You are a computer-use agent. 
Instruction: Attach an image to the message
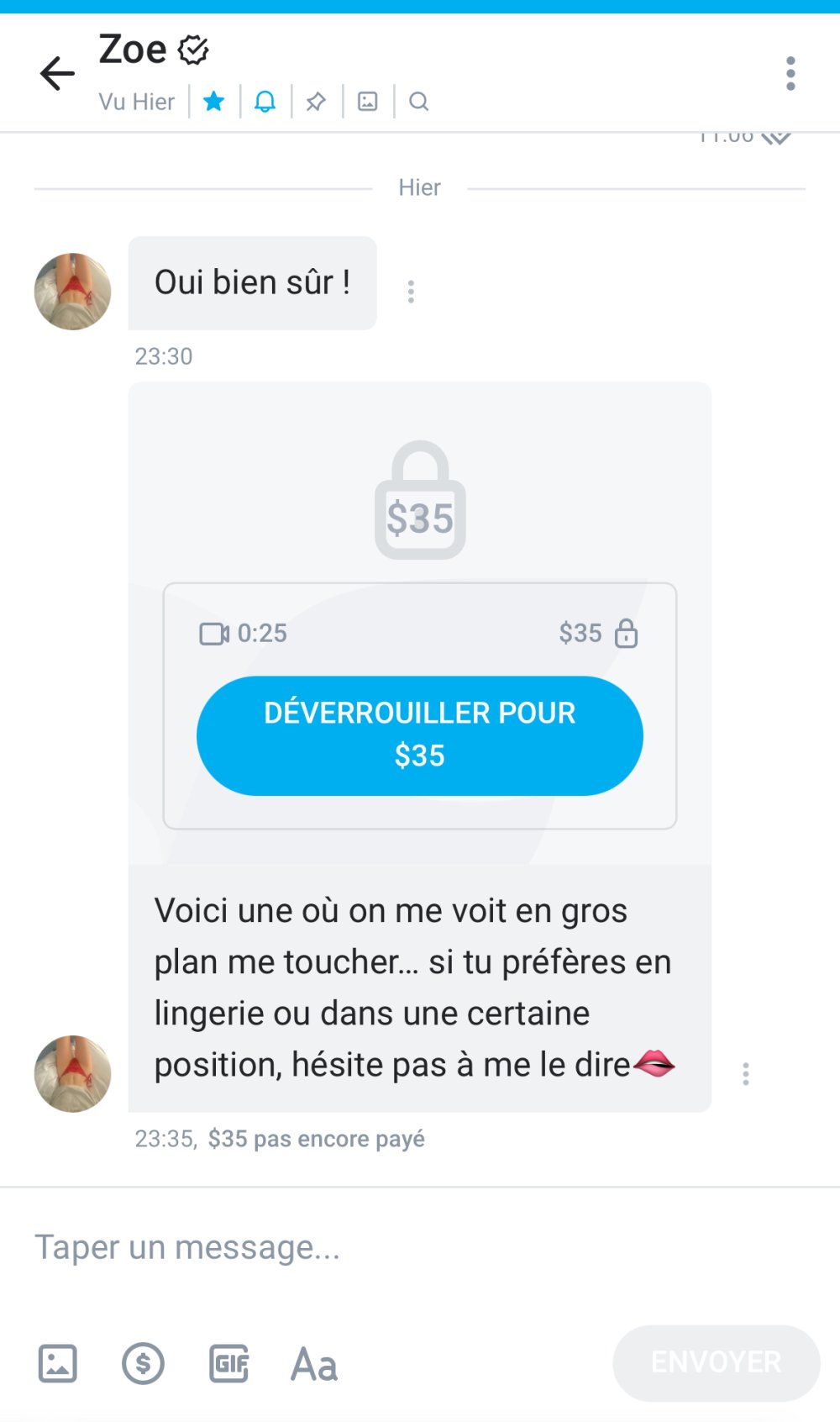(58, 1362)
